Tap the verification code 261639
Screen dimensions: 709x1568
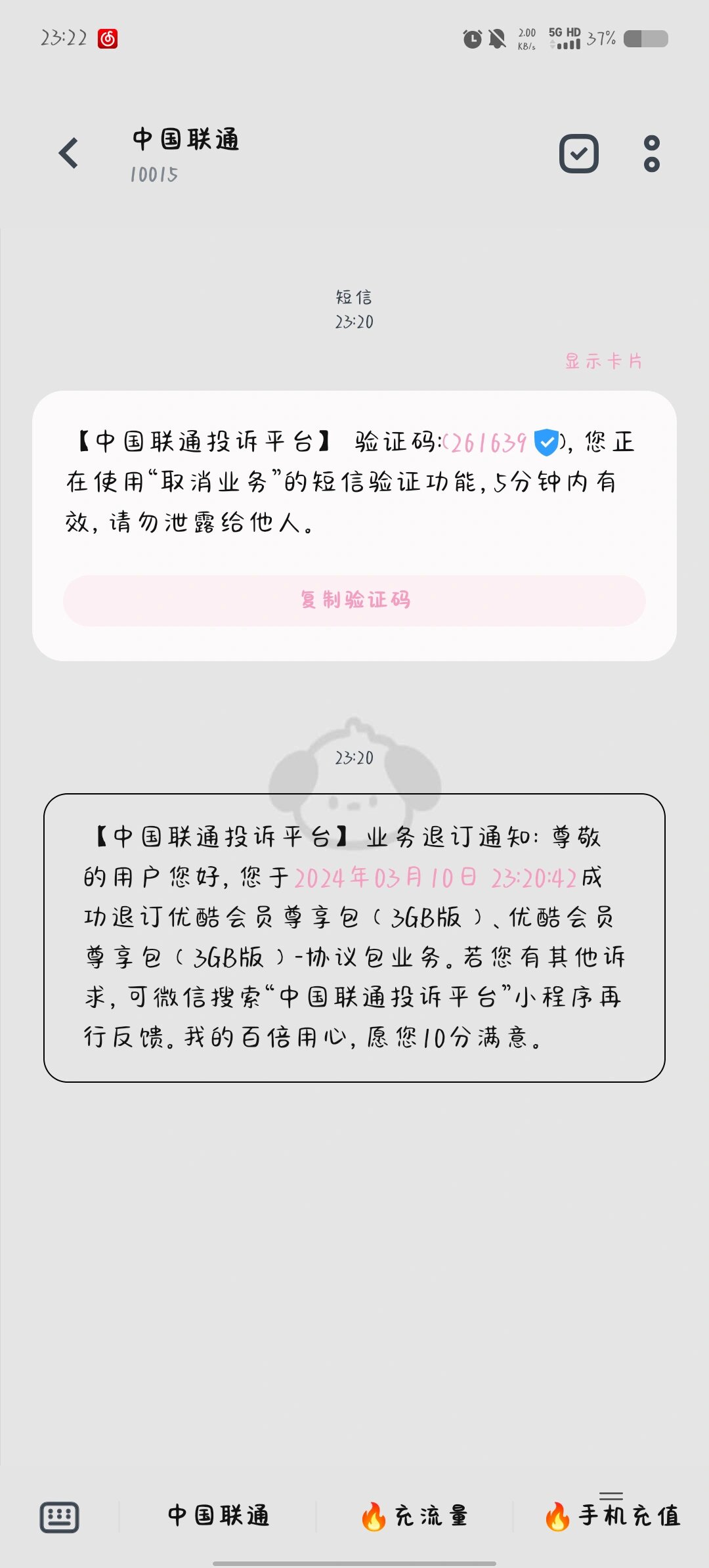tap(486, 443)
